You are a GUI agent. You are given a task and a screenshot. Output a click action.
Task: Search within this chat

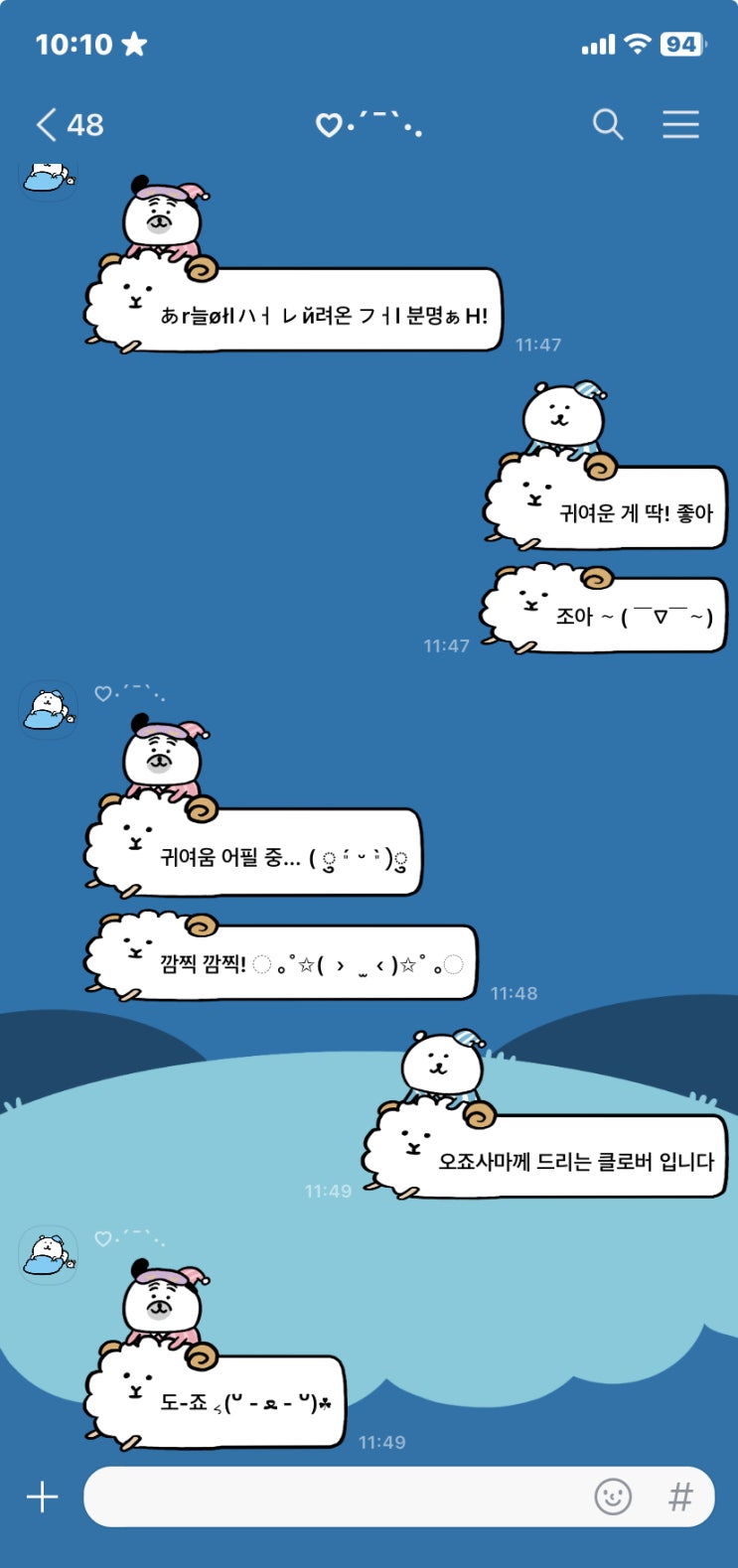pyautogui.click(x=607, y=125)
